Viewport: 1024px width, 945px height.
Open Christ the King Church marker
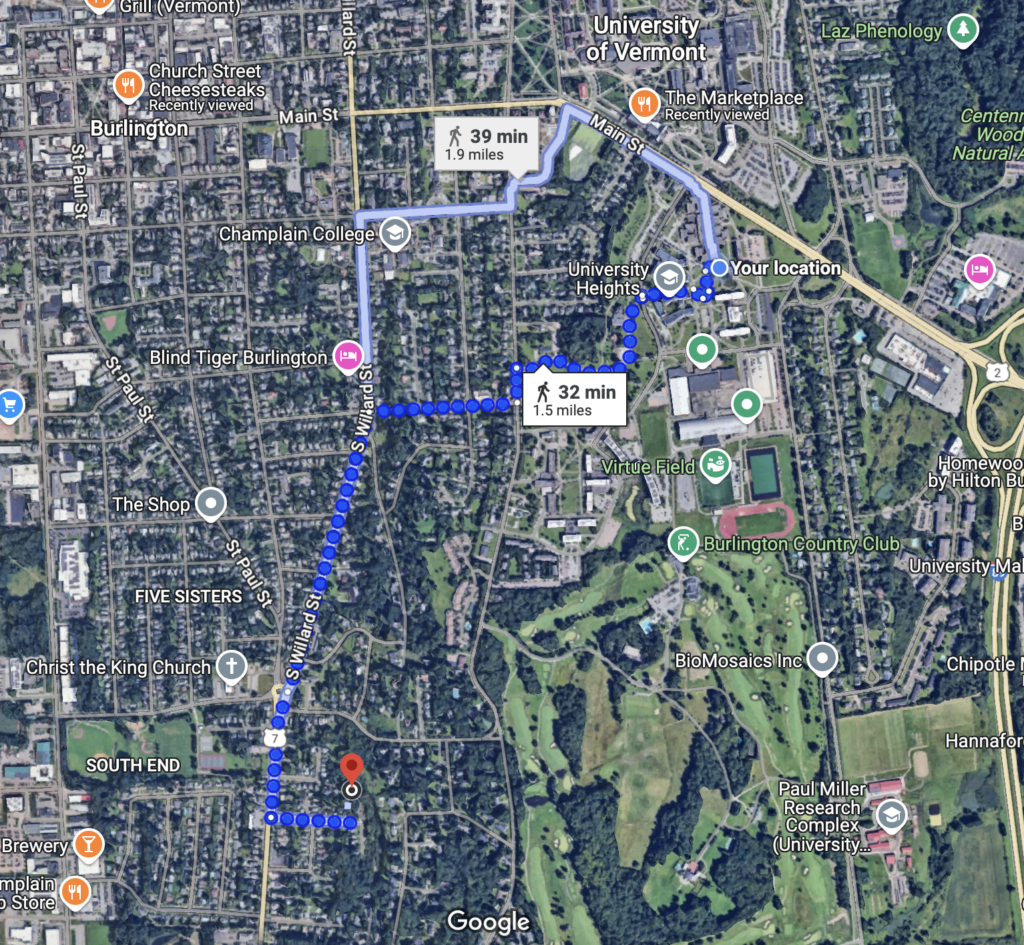231,666
